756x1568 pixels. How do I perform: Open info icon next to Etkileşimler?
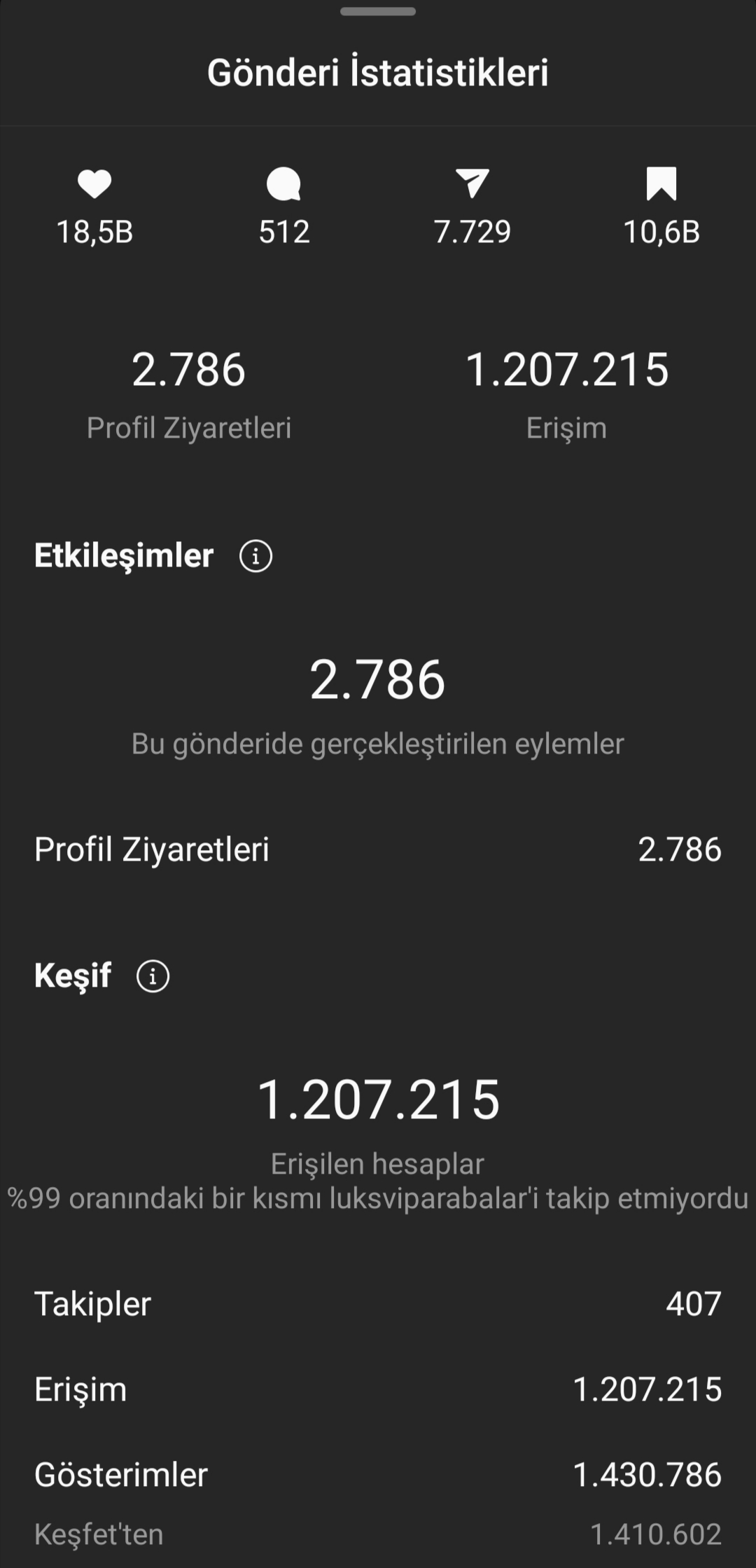[255, 557]
